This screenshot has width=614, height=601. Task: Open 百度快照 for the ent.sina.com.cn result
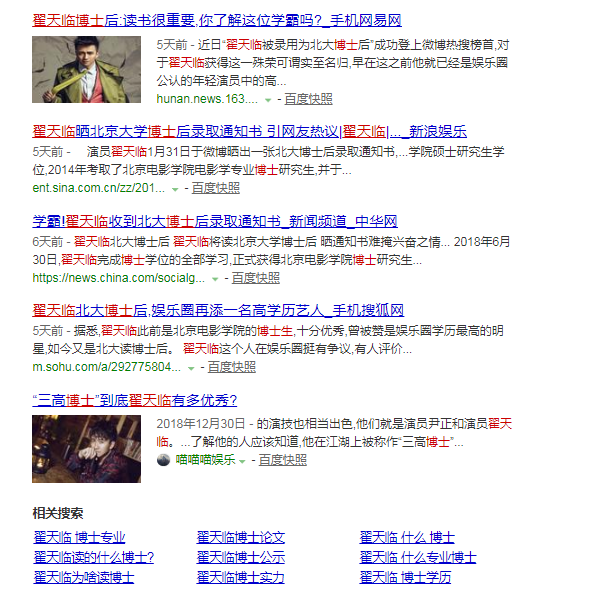[216, 187]
